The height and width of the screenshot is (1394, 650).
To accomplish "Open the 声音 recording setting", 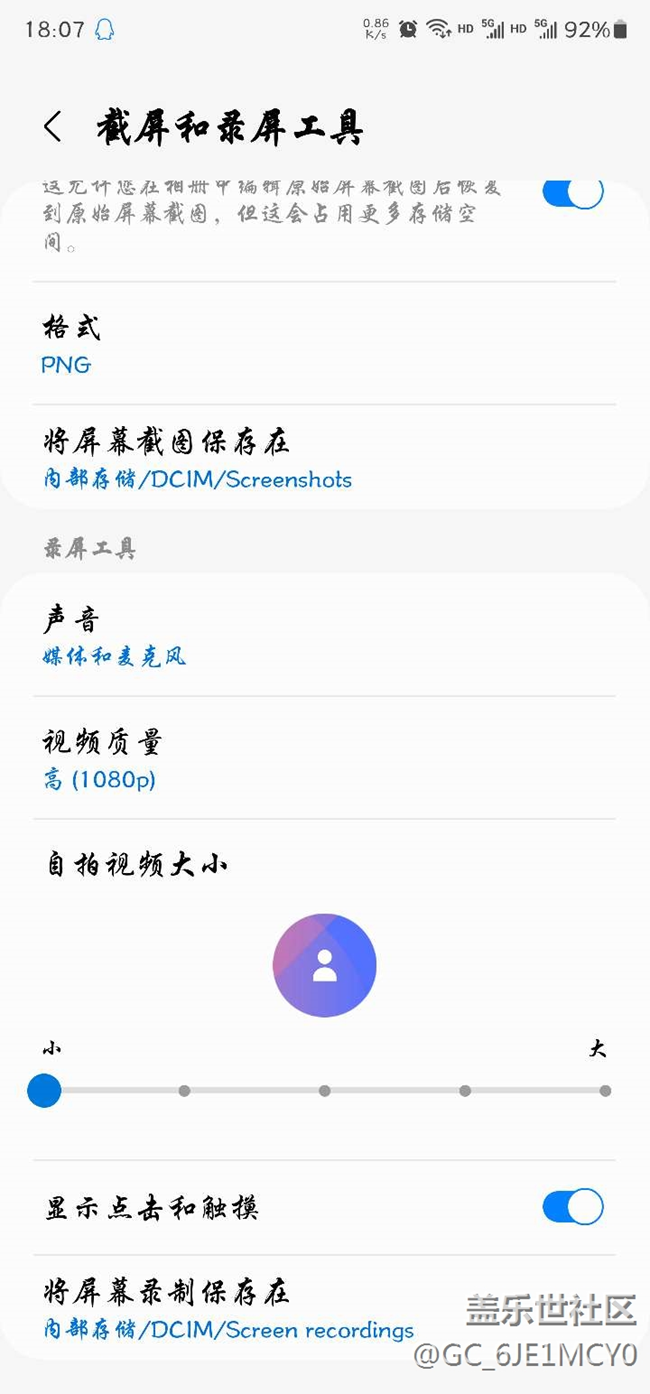I will coord(324,637).
